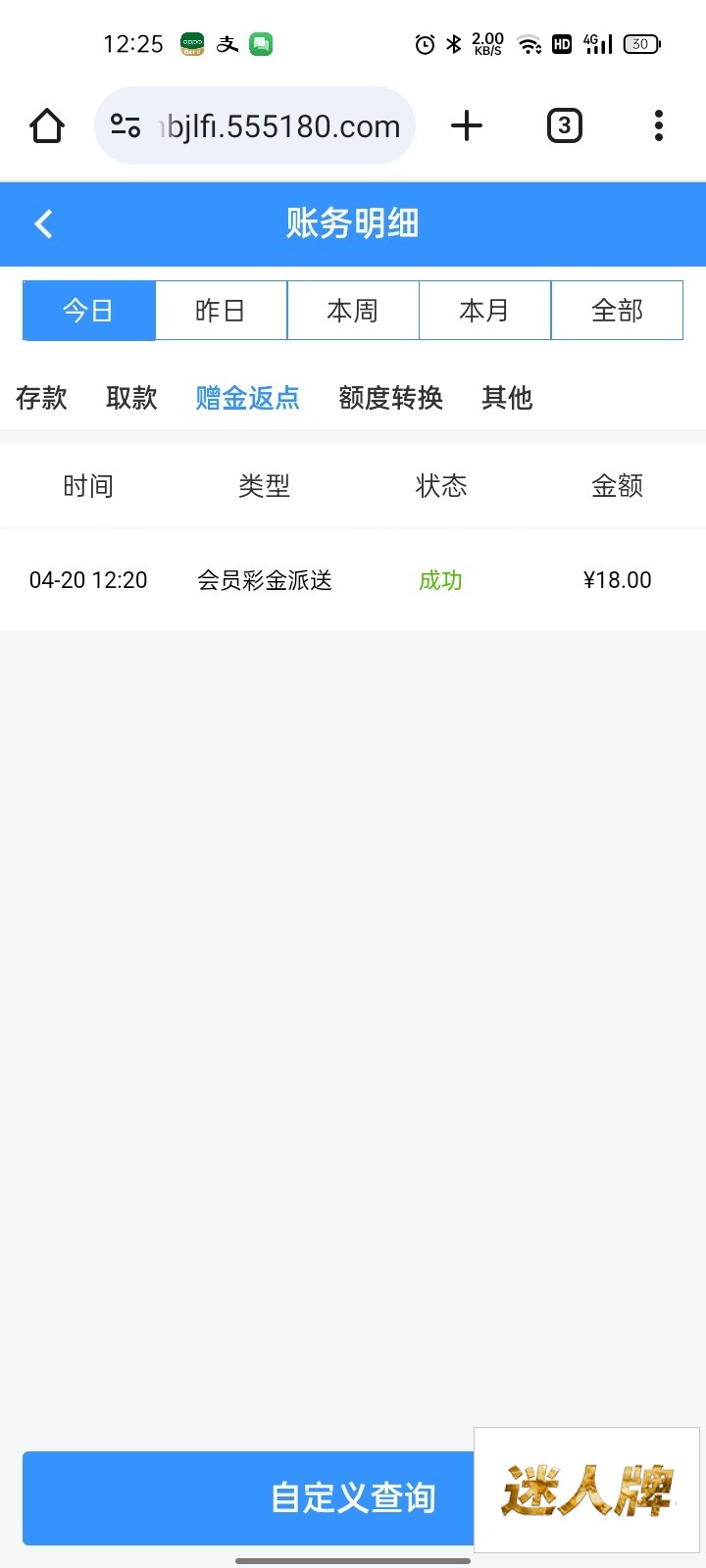The height and width of the screenshot is (1568, 706).
Task: Switch to the 本月 date filter
Action: [x=484, y=311]
